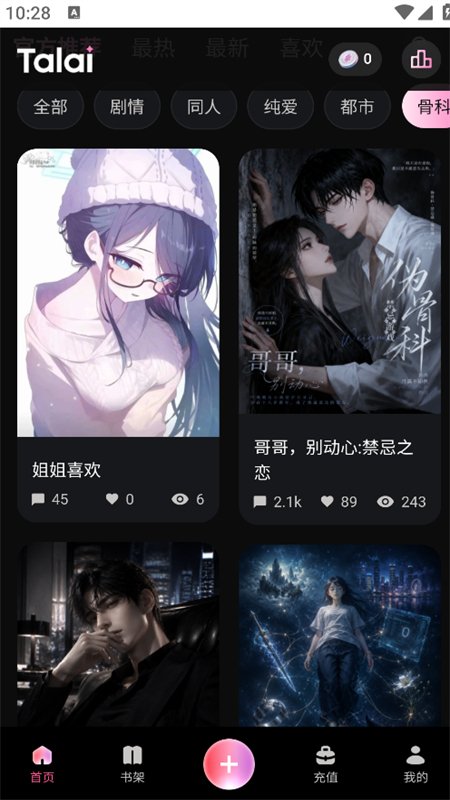
Task: Switch to the 书架 bookshelf tab
Action: (x=132, y=764)
